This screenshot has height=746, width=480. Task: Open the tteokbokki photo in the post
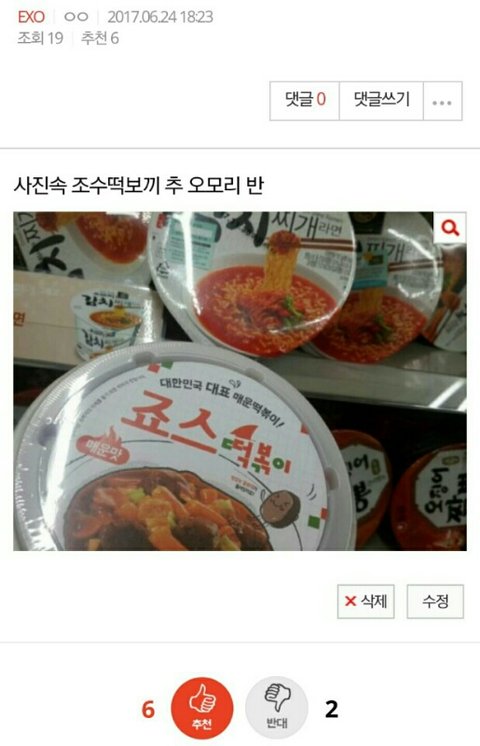tap(240, 381)
